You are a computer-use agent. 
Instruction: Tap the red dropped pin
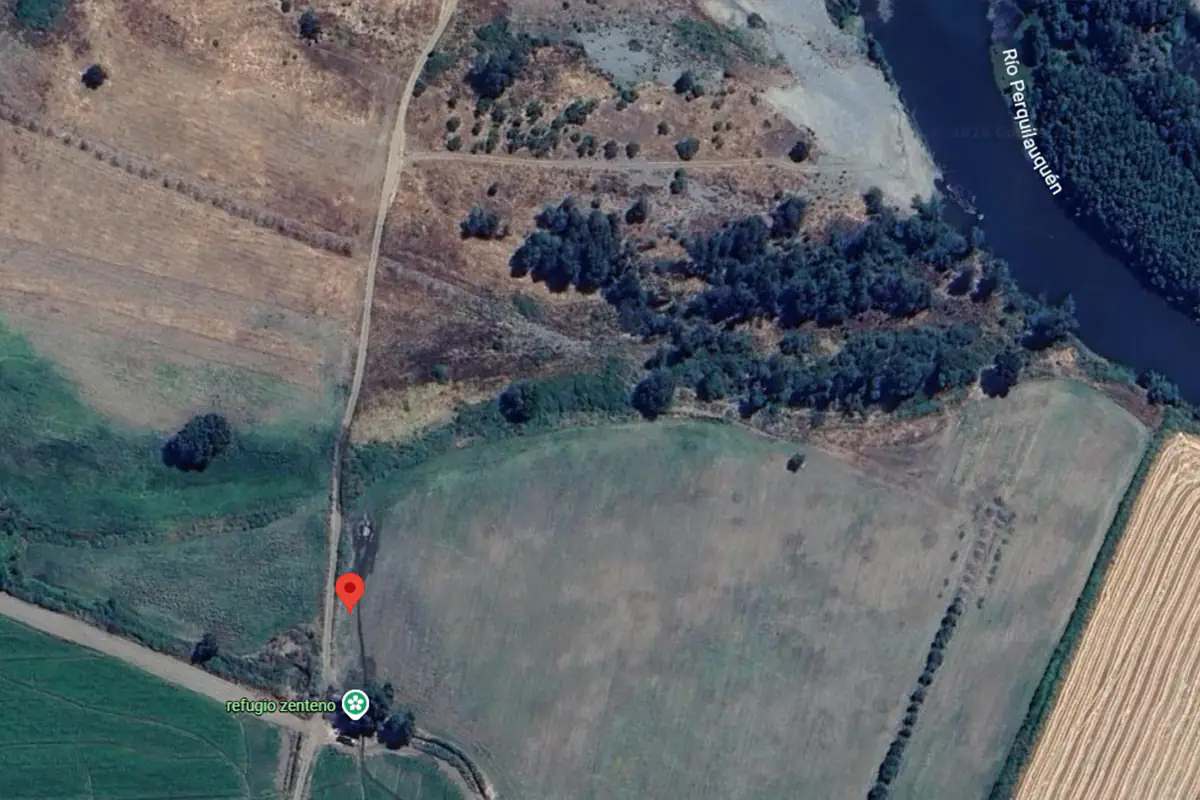click(x=349, y=589)
